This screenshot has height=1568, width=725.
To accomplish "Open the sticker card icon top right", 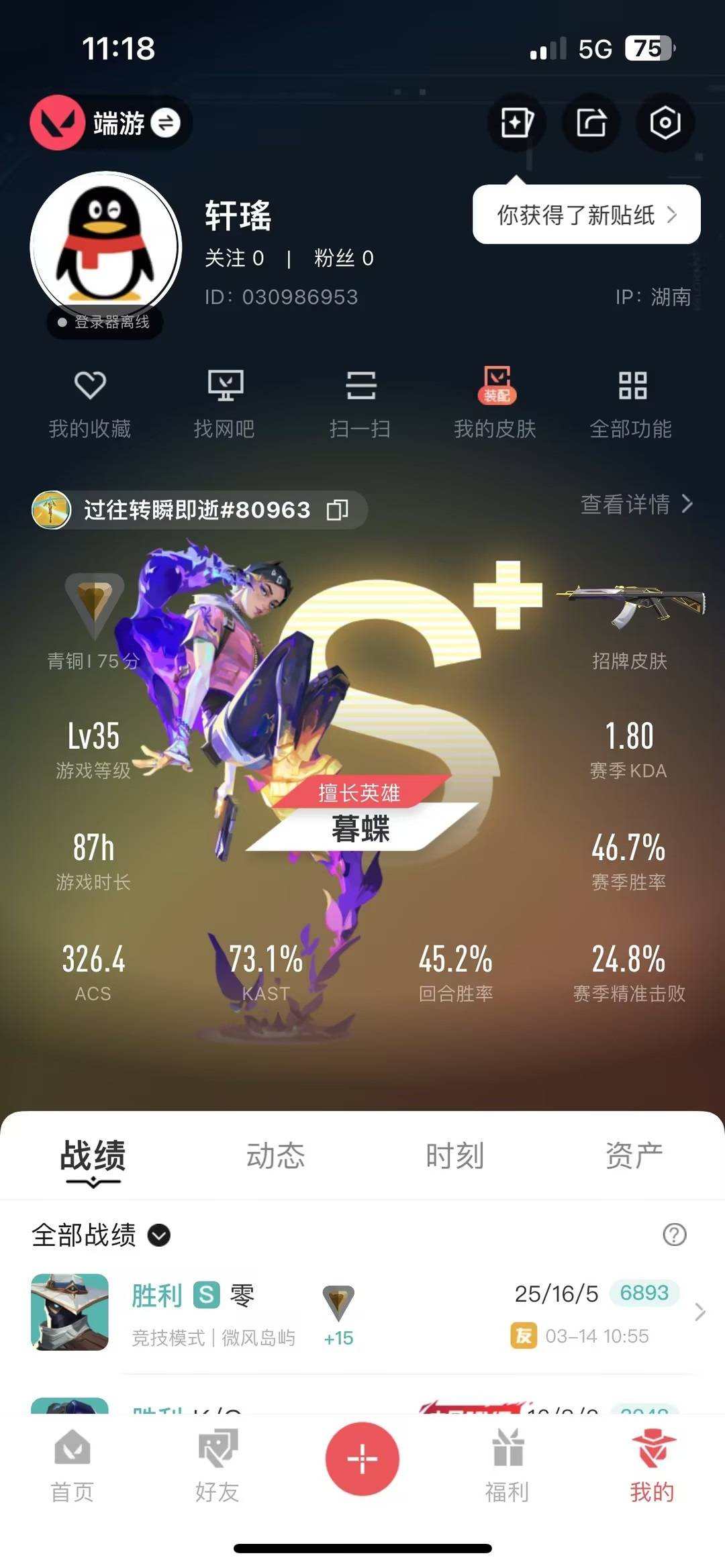I will [518, 122].
